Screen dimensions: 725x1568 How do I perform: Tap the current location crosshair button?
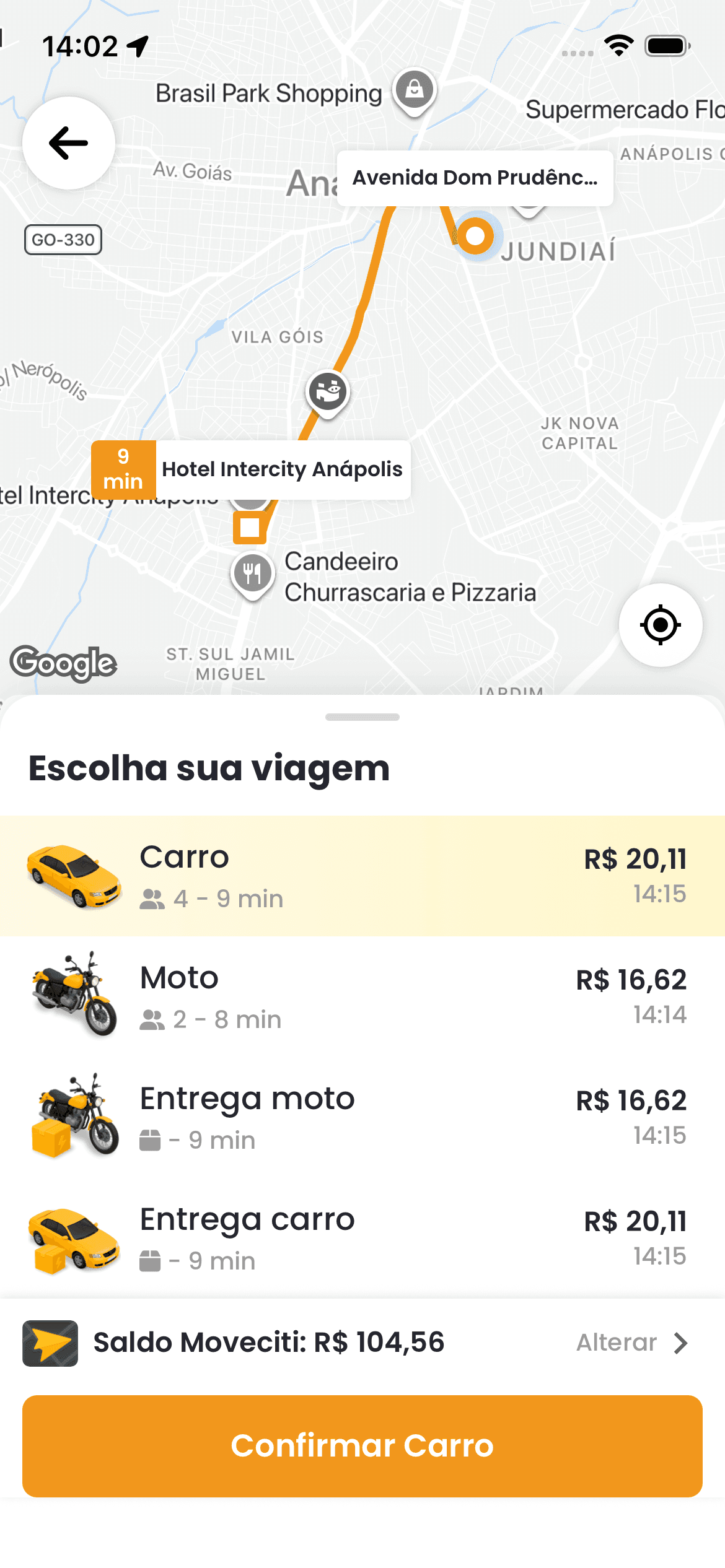(660, 625)
